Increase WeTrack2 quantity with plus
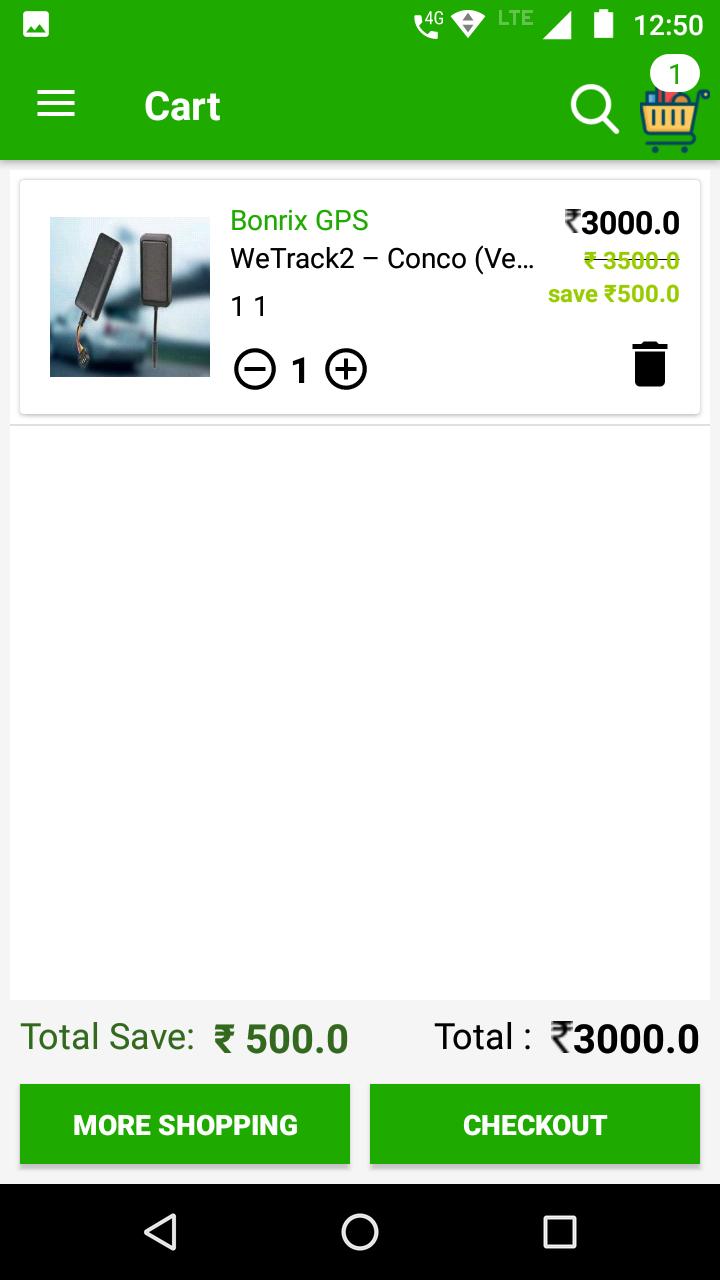Viewport: 720px width, 1280px height. 346,370
